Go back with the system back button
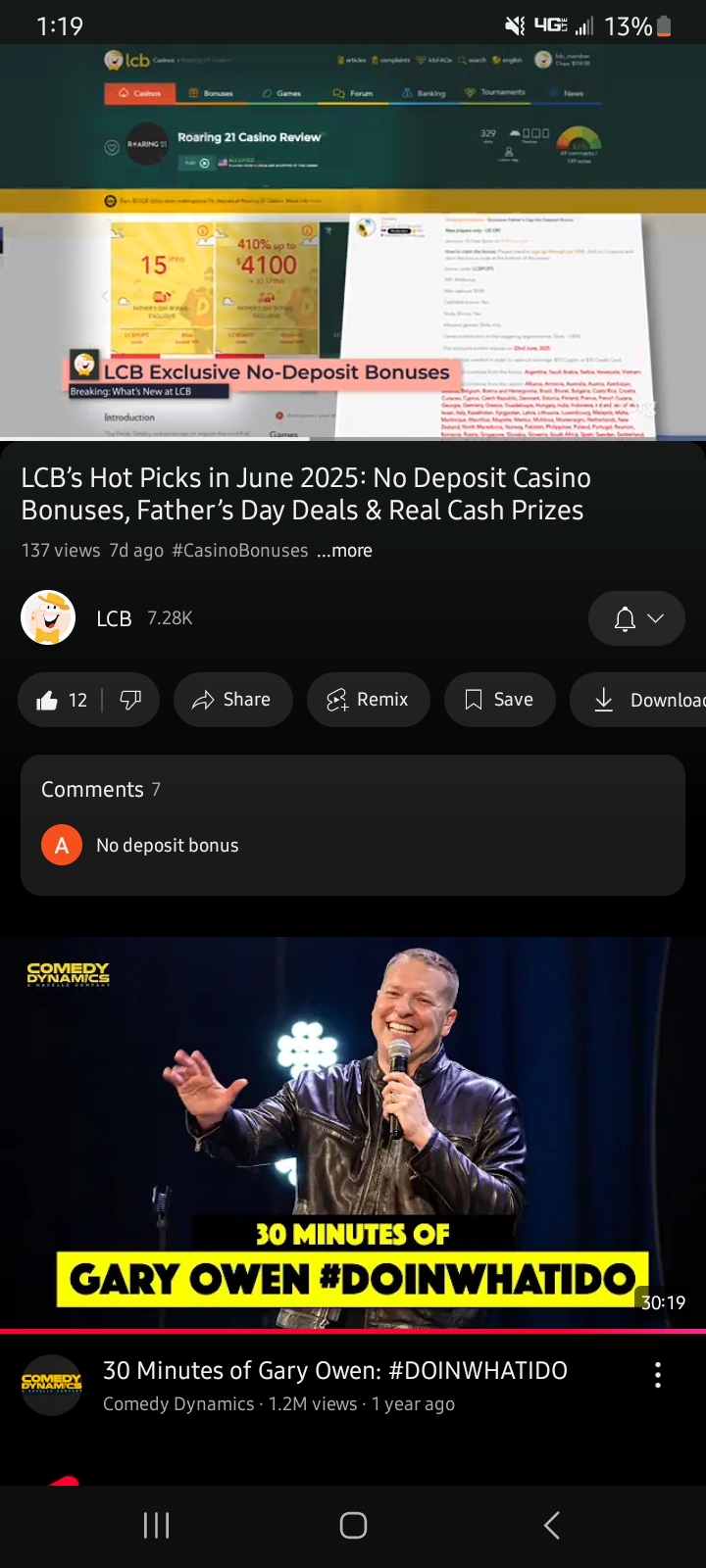The width and height of the screenshot is (706, 1568). coord(551,1525)
